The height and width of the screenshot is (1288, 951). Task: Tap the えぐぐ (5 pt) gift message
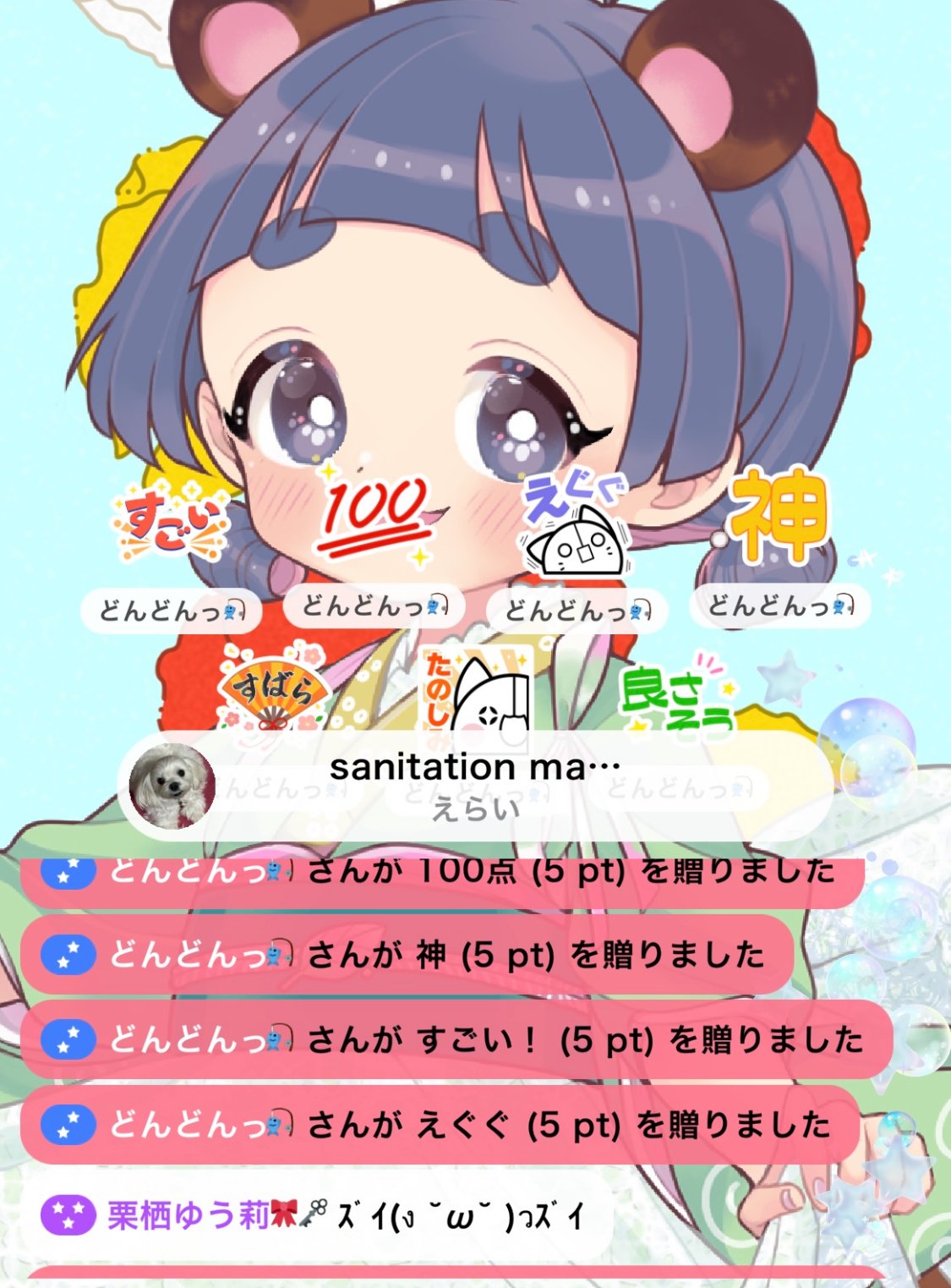440,1125
